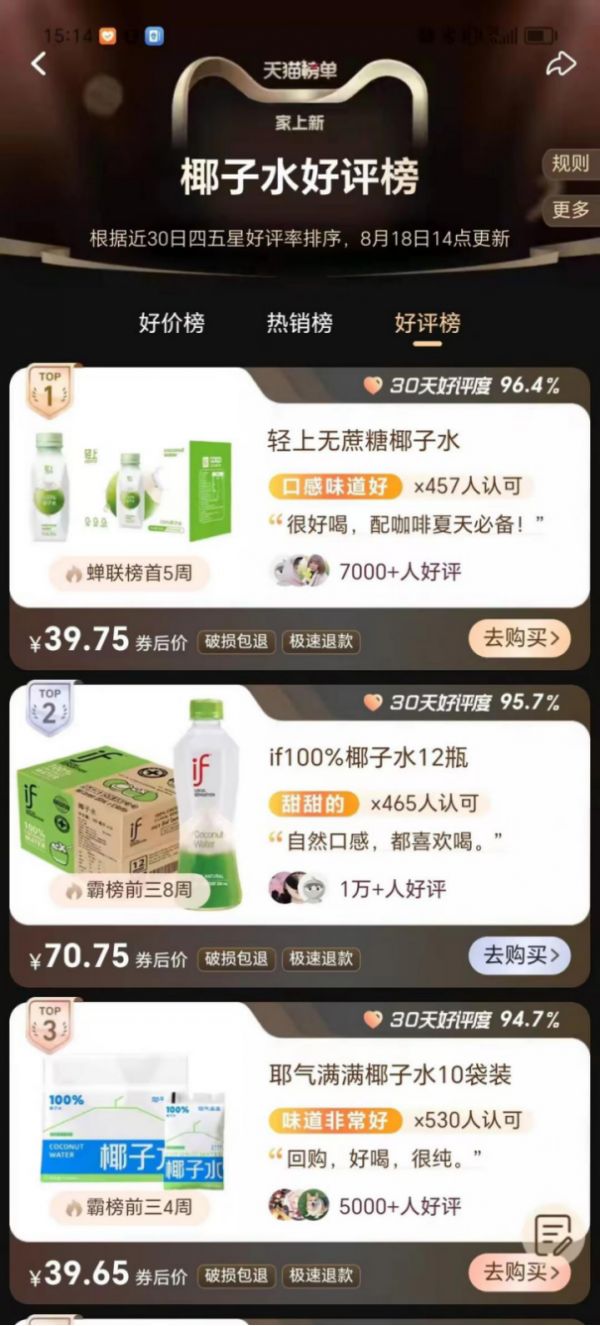The width and height of the screenshot is (600, 1326).
Task: Go back to the previous page
Action: [x=38, y=64]
